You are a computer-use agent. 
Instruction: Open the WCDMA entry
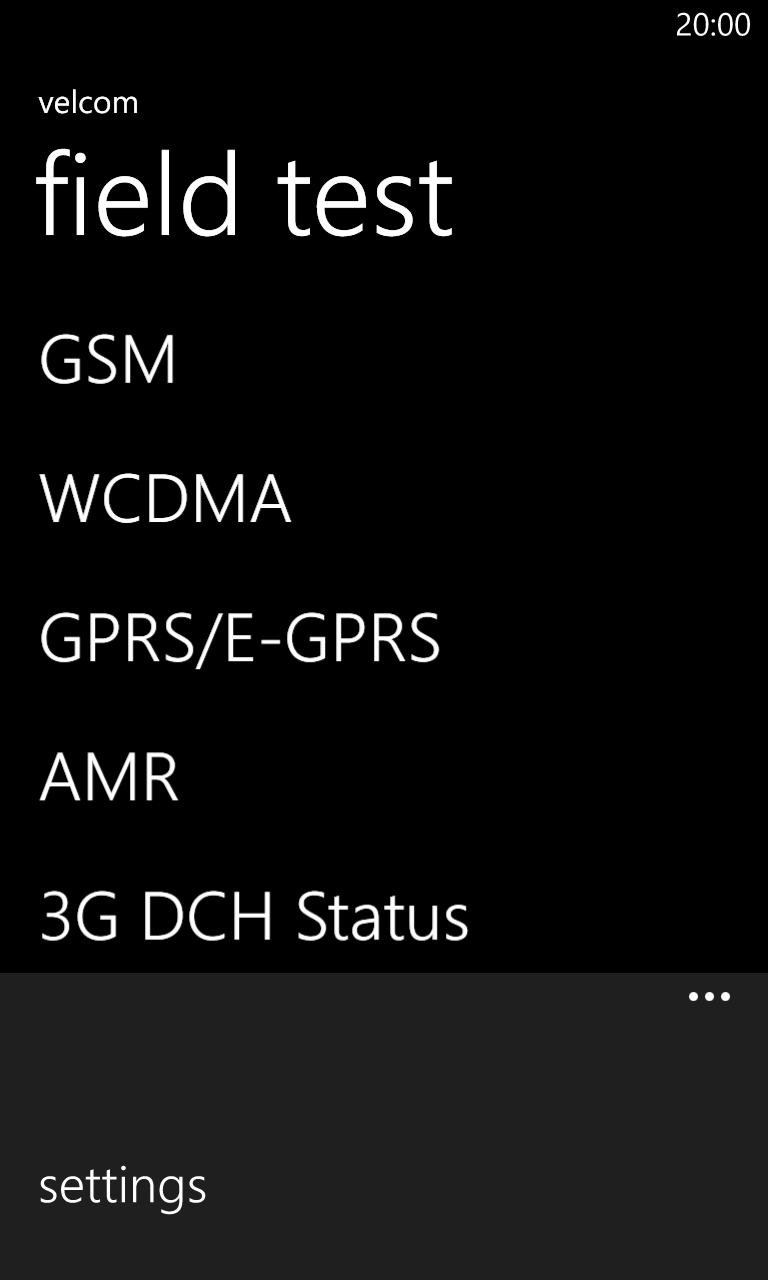click(x=165, y=499)
